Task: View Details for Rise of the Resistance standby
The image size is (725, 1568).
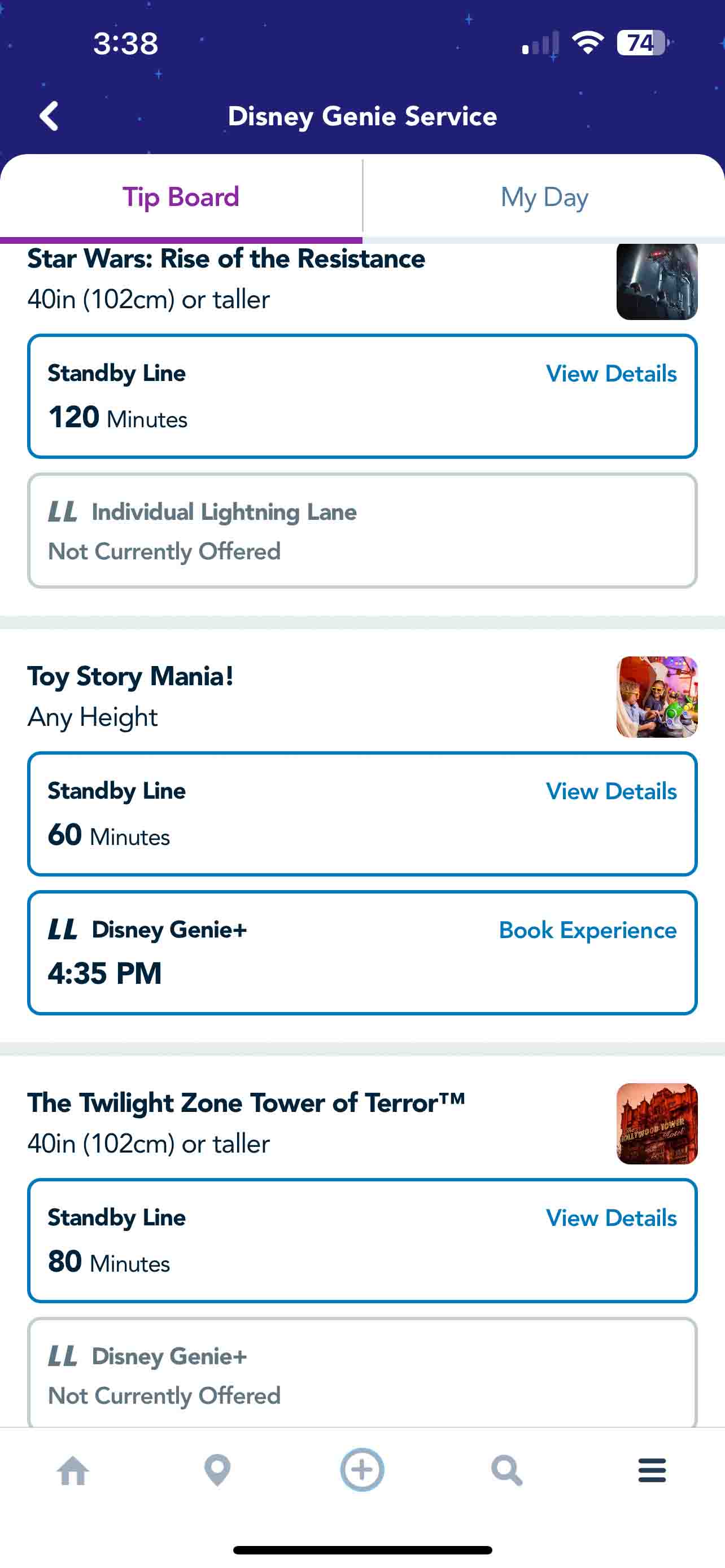Action: (x=611, y=374)
